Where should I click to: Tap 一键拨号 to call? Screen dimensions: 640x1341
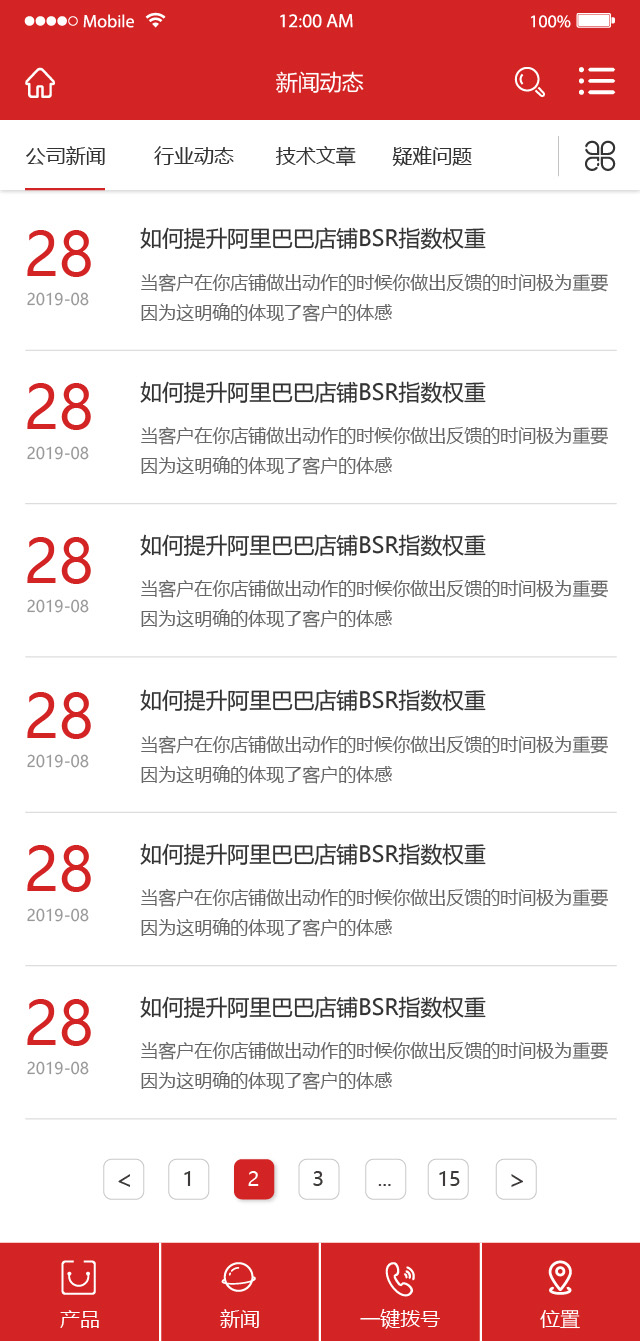point(400,1292)
